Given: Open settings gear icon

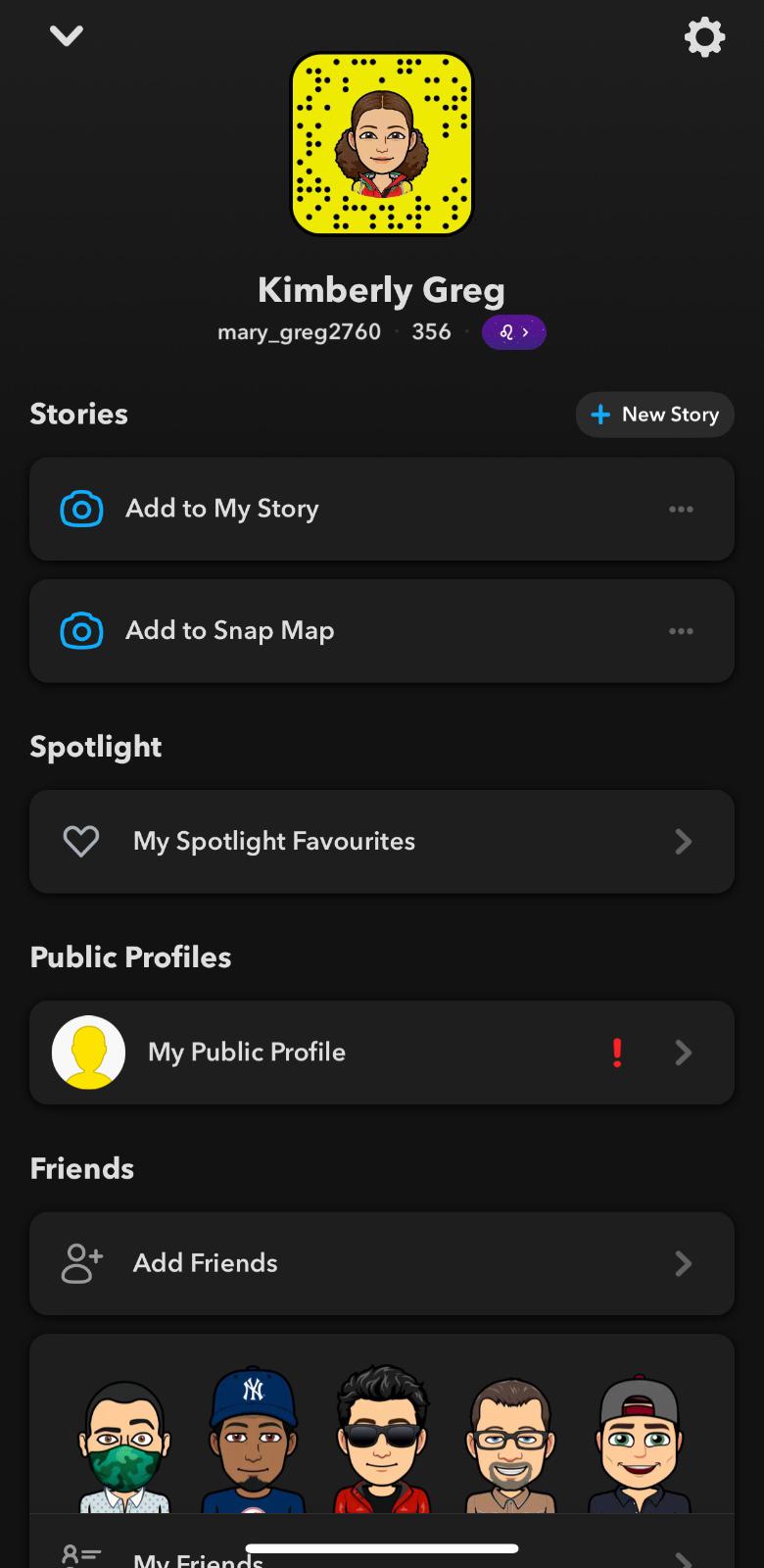Looking at the screenshot, I should coord(704,37).
